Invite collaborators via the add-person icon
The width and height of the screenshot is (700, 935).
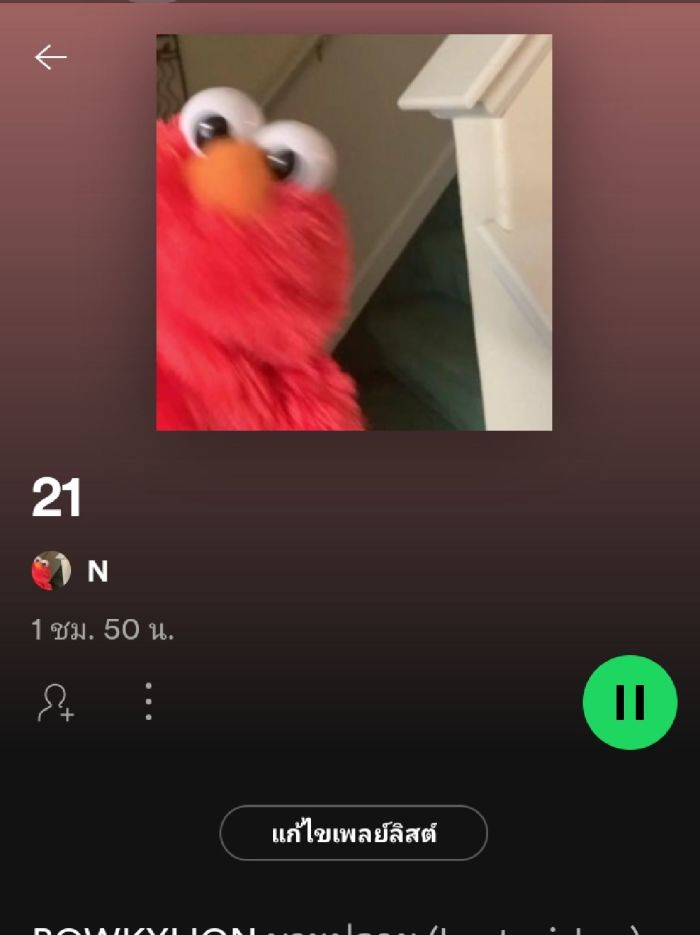coord(55,702)
